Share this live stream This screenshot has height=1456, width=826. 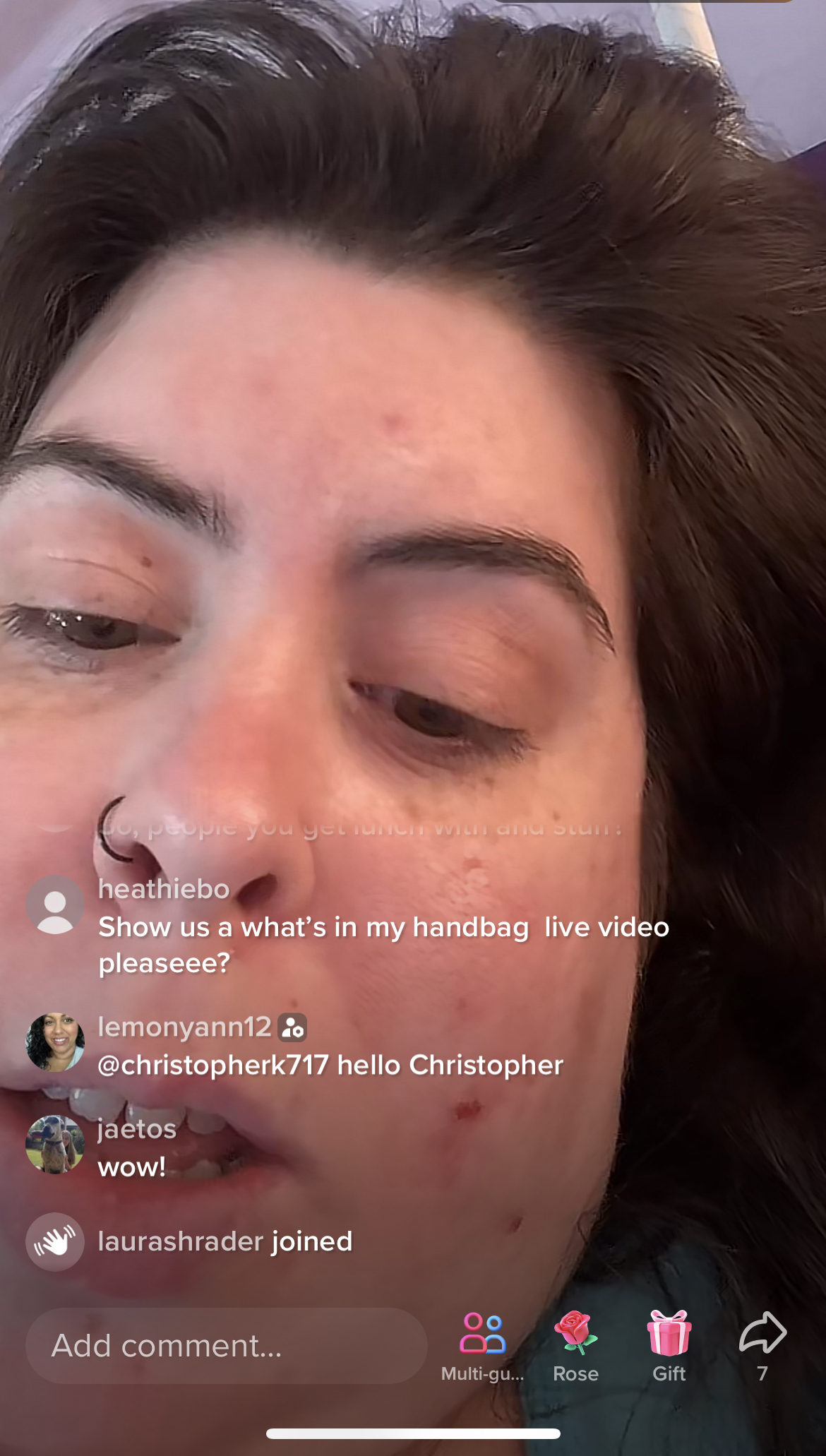(x=762, y=1346)
